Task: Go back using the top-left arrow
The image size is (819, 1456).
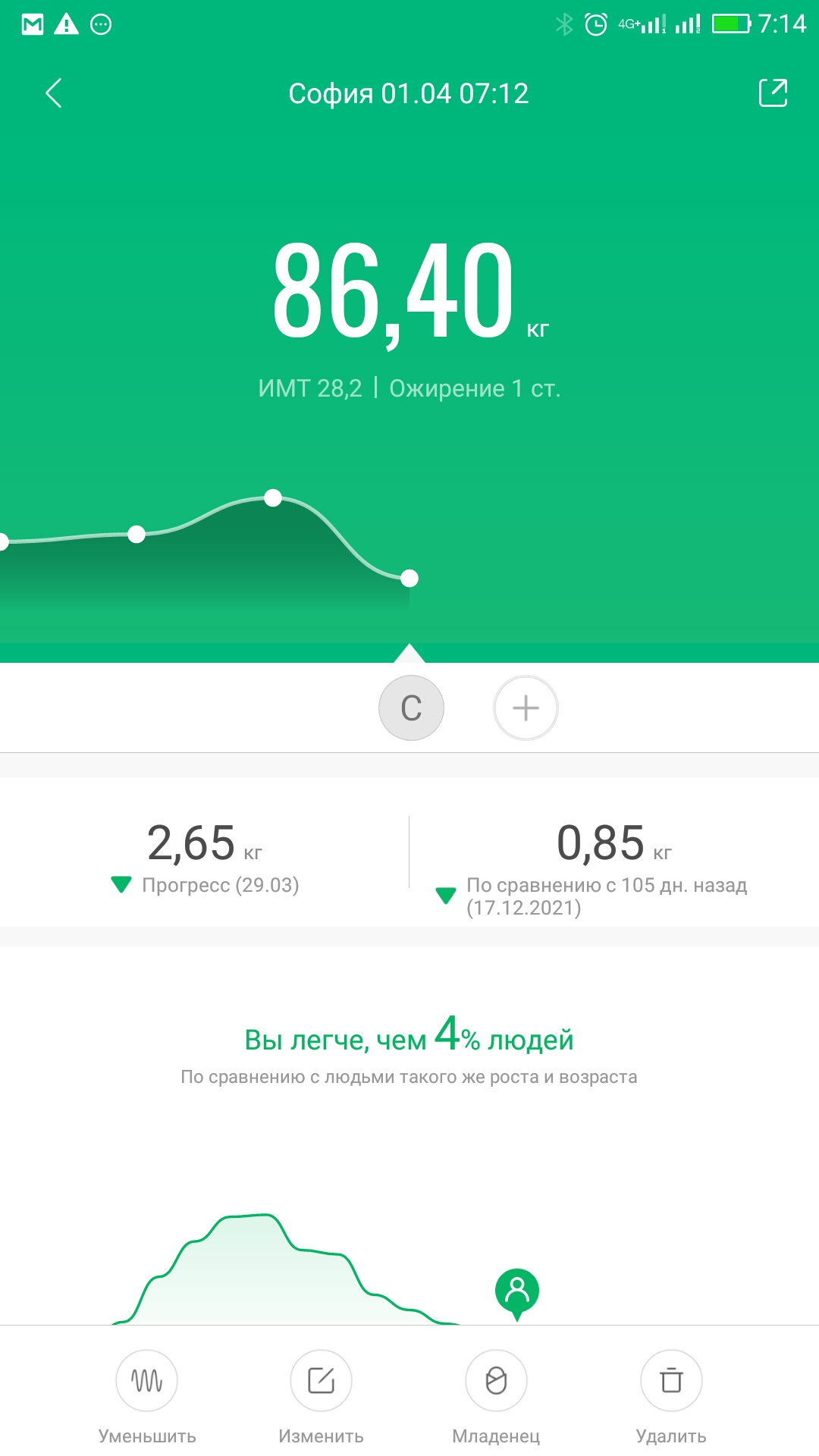Action: coord(54,93)
